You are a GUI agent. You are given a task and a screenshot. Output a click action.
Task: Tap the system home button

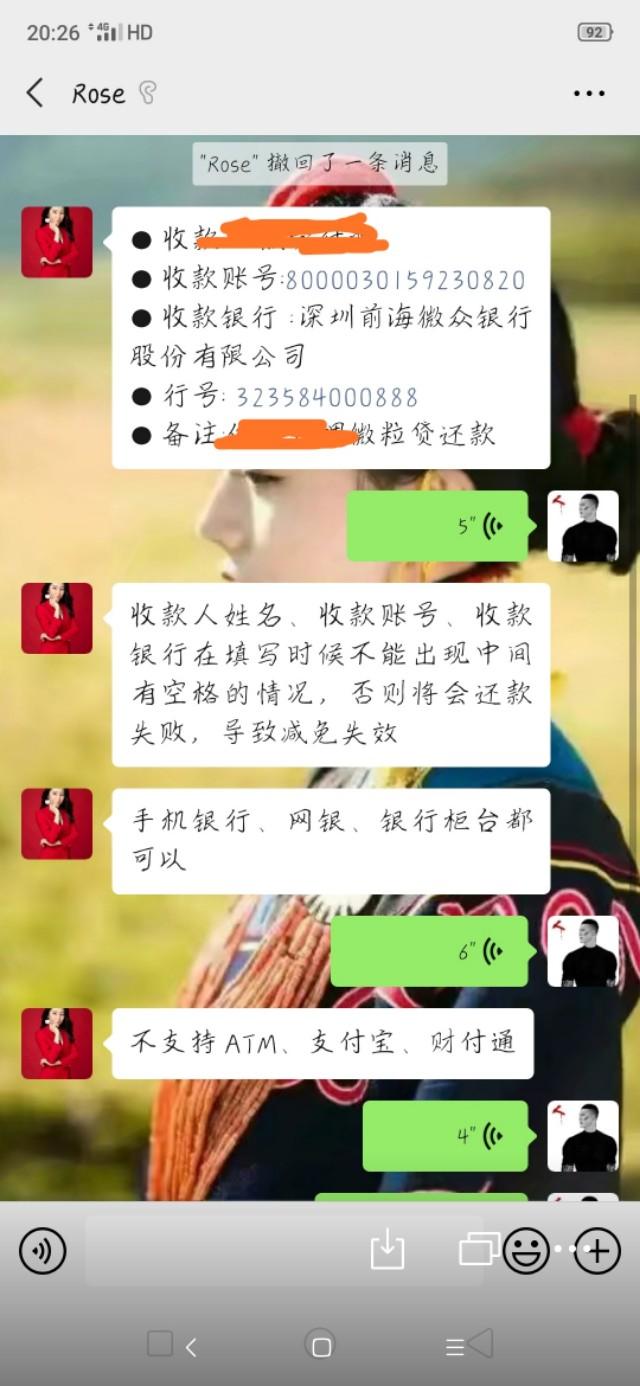pyautogui.click(x=320, y=1346)
